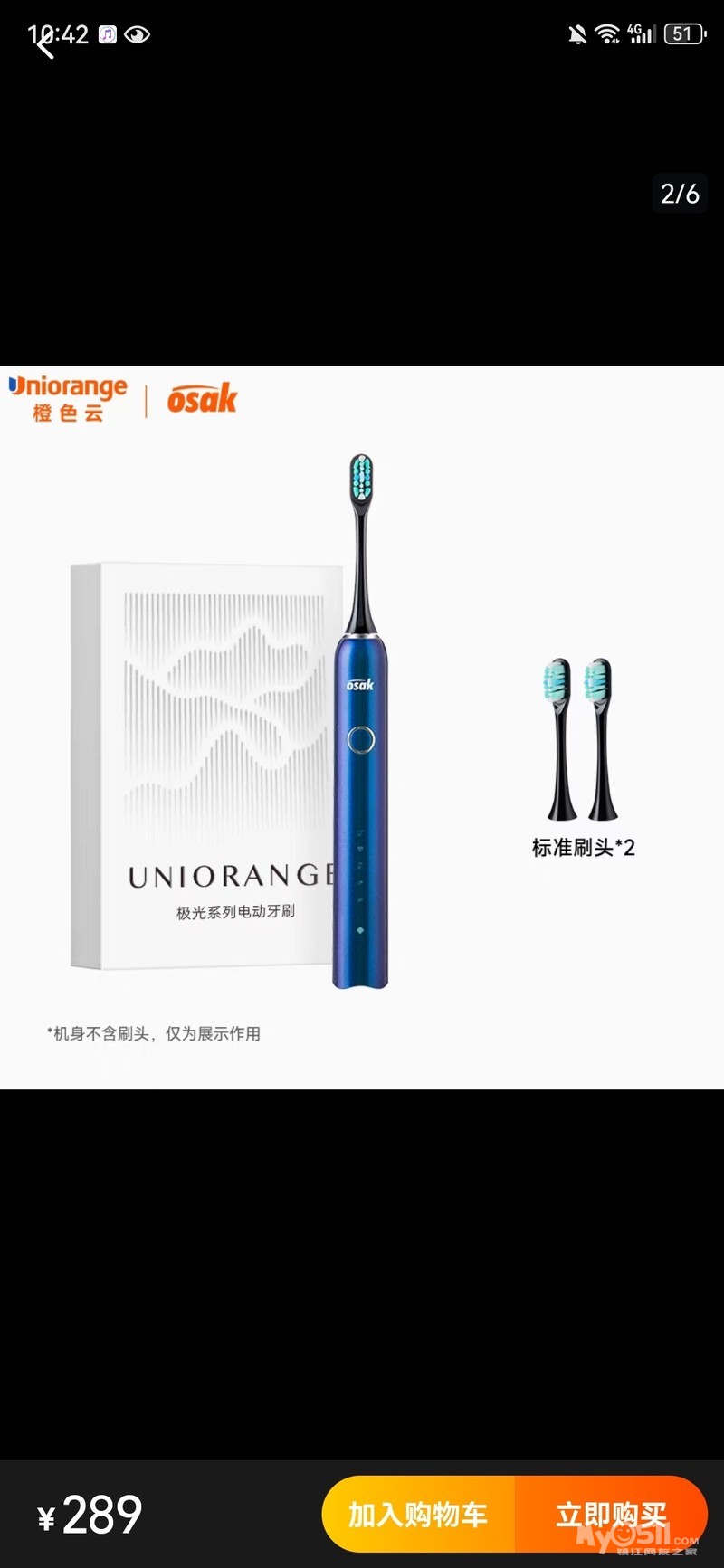
Task: Go back using the top-left arrow
Action: coord(44,43)
